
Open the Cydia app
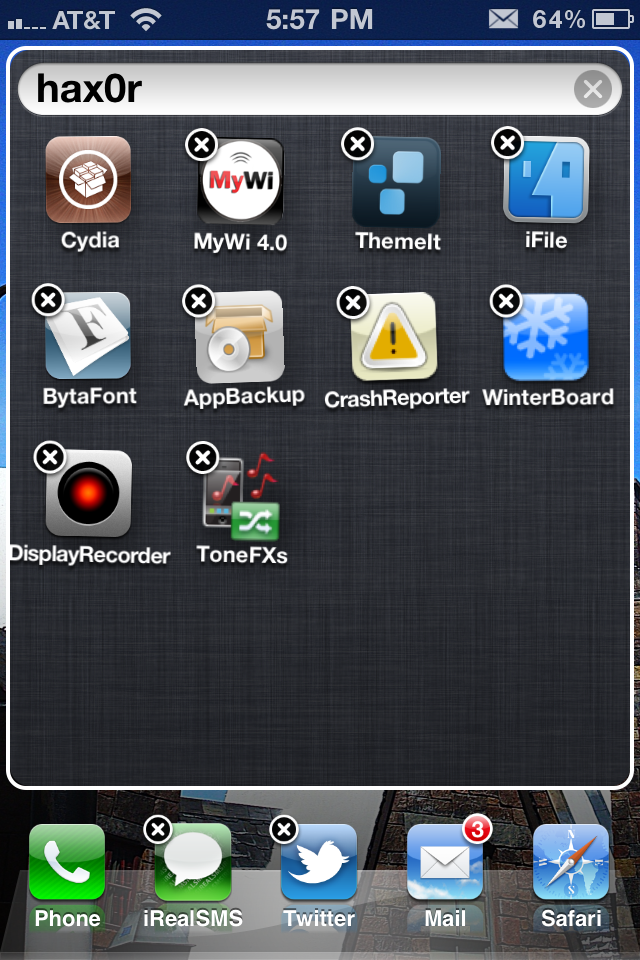click(88, 180)
